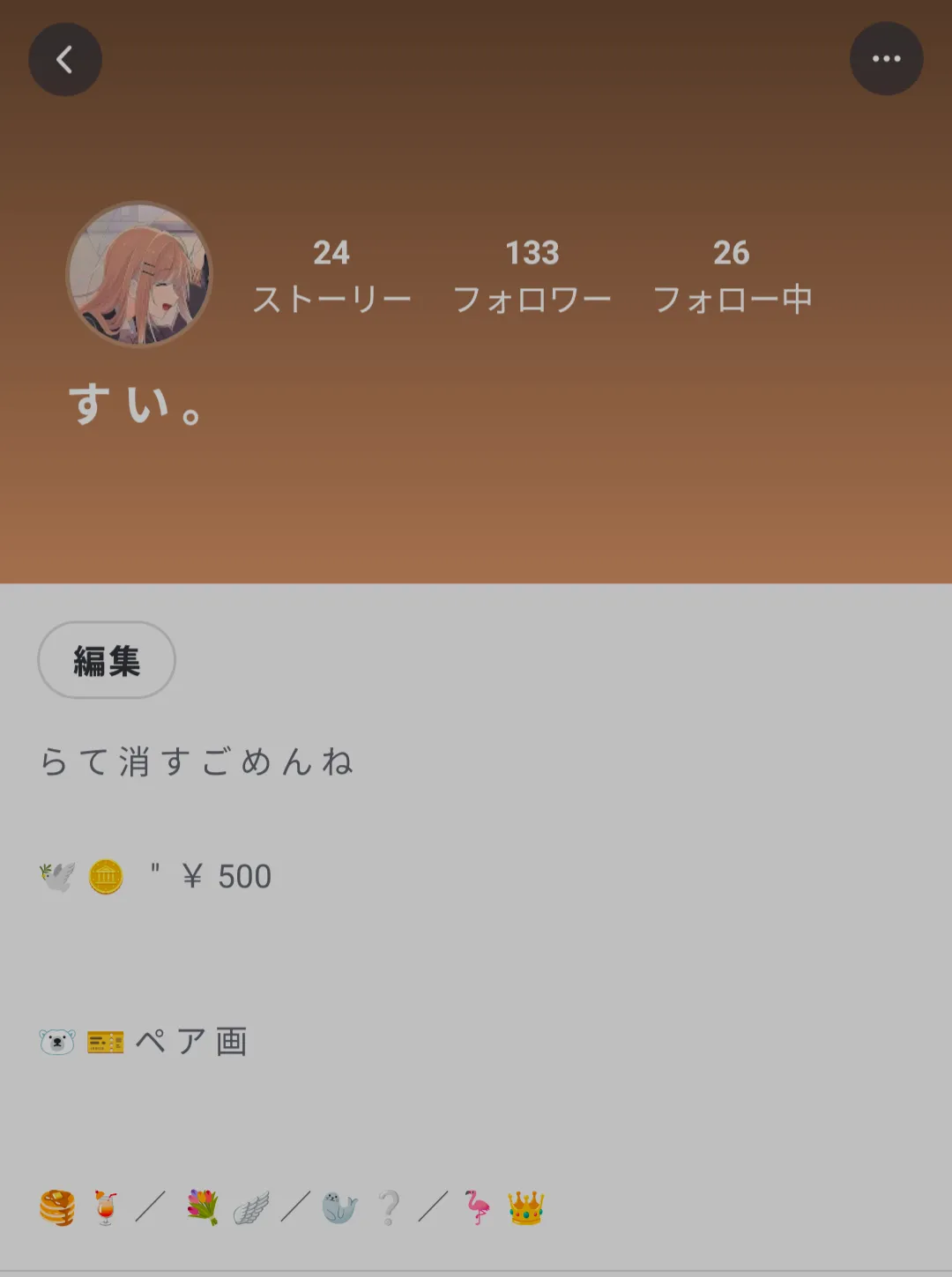Screen dimensions: 952x1277
Task: Open the 24 ストーリー list
Action: pos(332,277)
